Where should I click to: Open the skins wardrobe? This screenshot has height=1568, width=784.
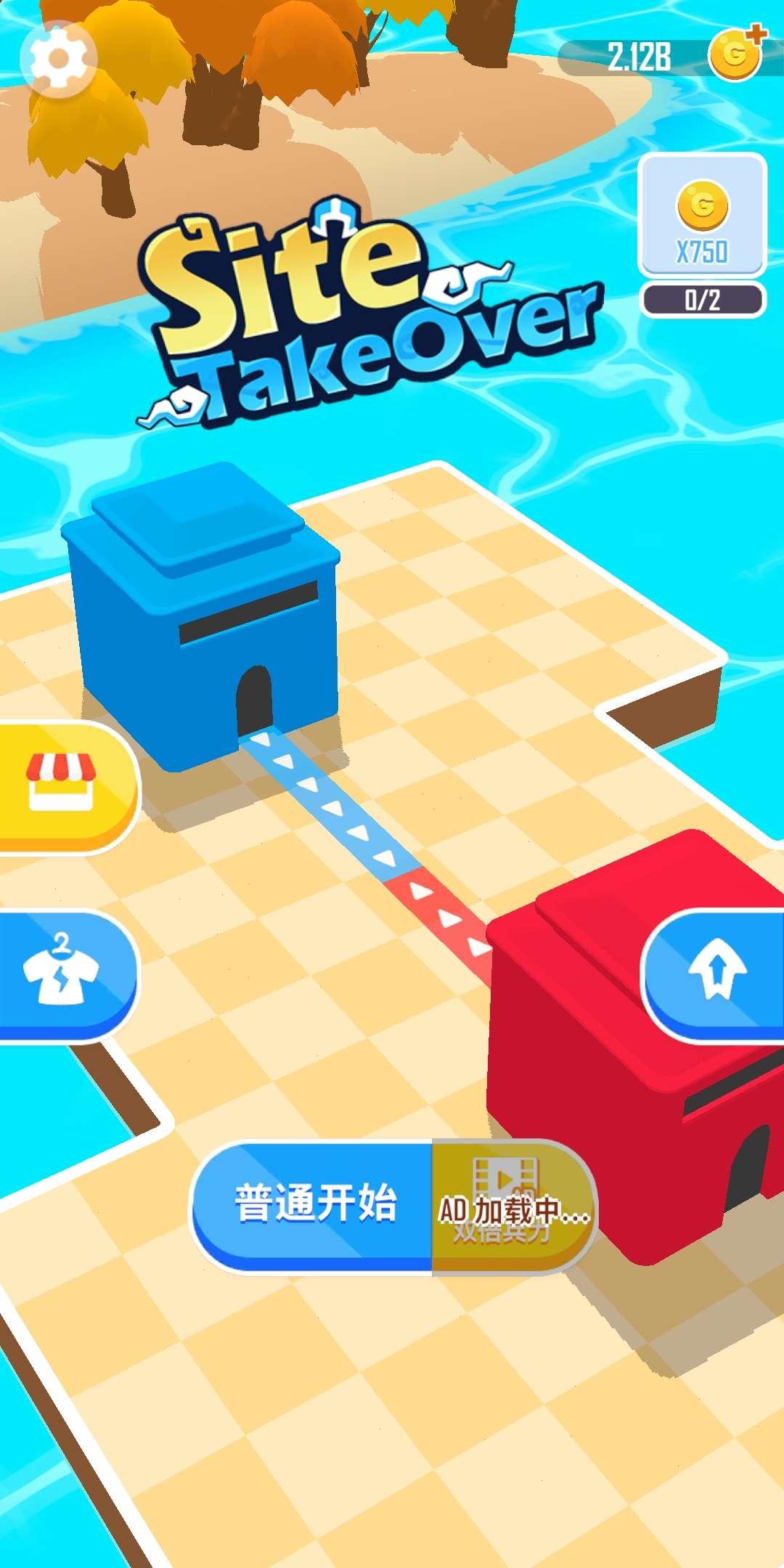(x=63, y=973)
